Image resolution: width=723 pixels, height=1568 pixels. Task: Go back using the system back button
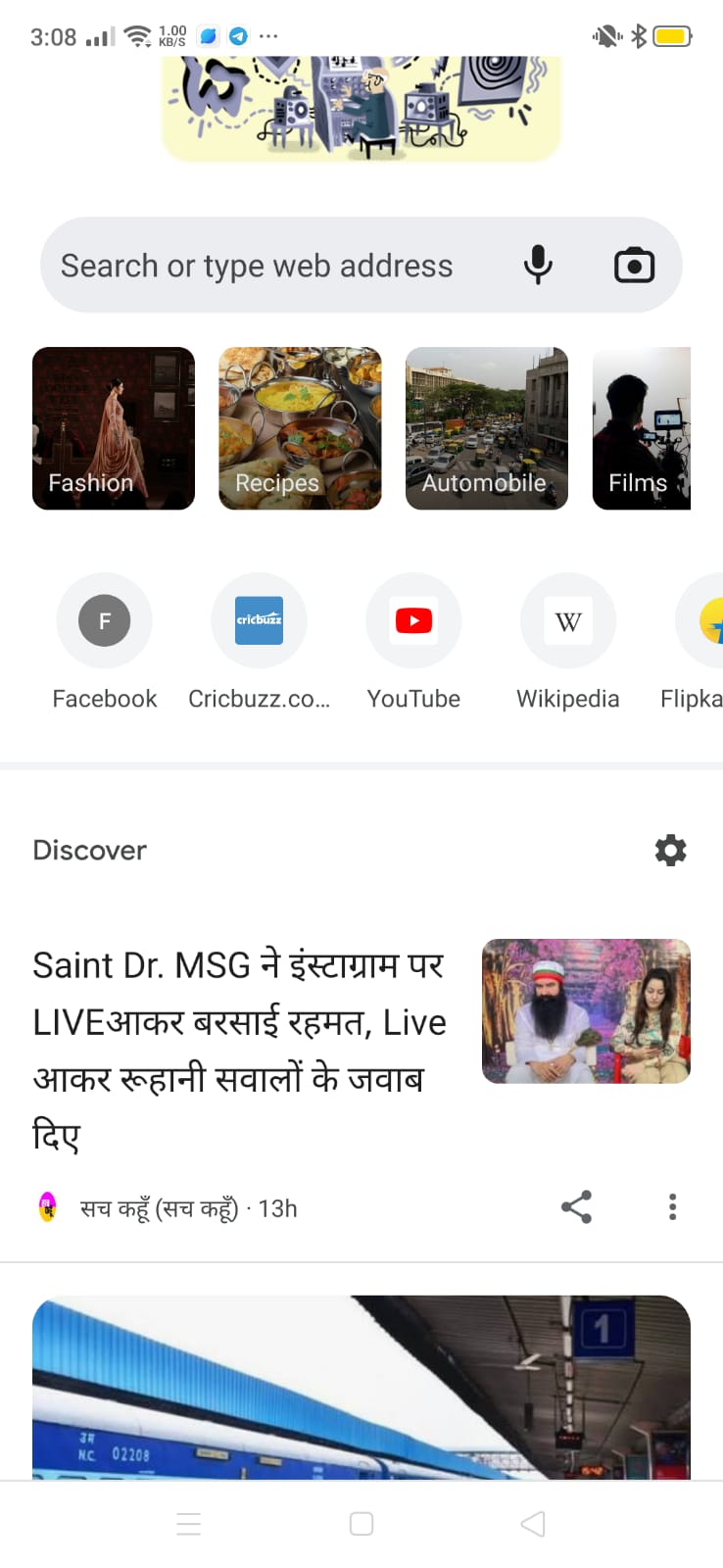[x=533, y=1524]
